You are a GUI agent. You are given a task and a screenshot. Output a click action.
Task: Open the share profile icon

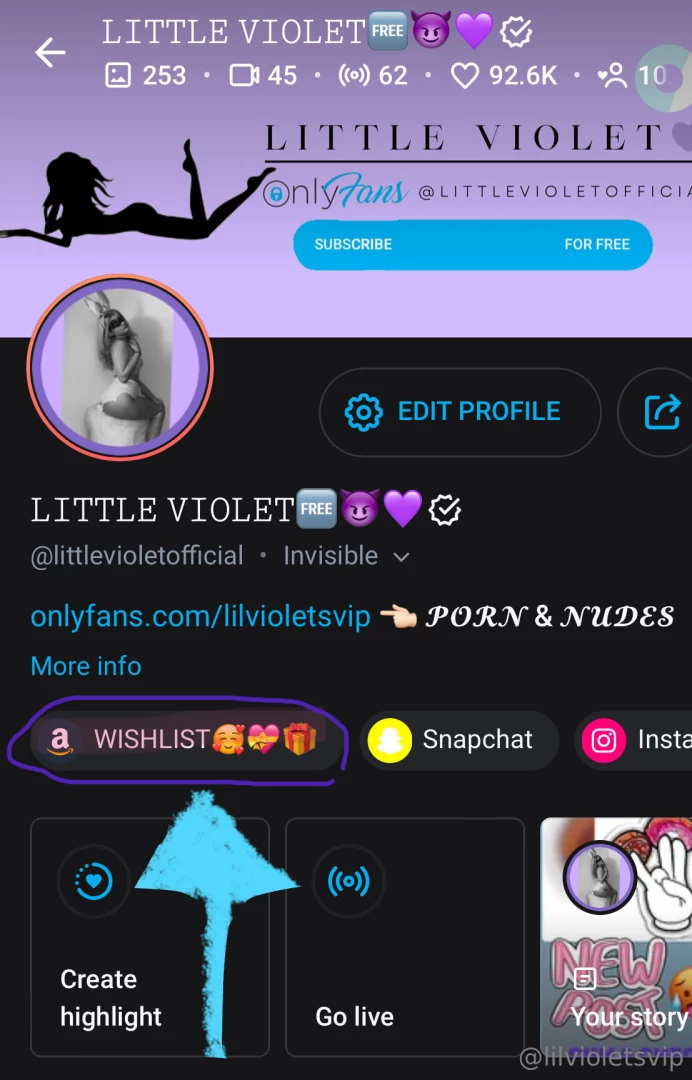coord(661,411)
